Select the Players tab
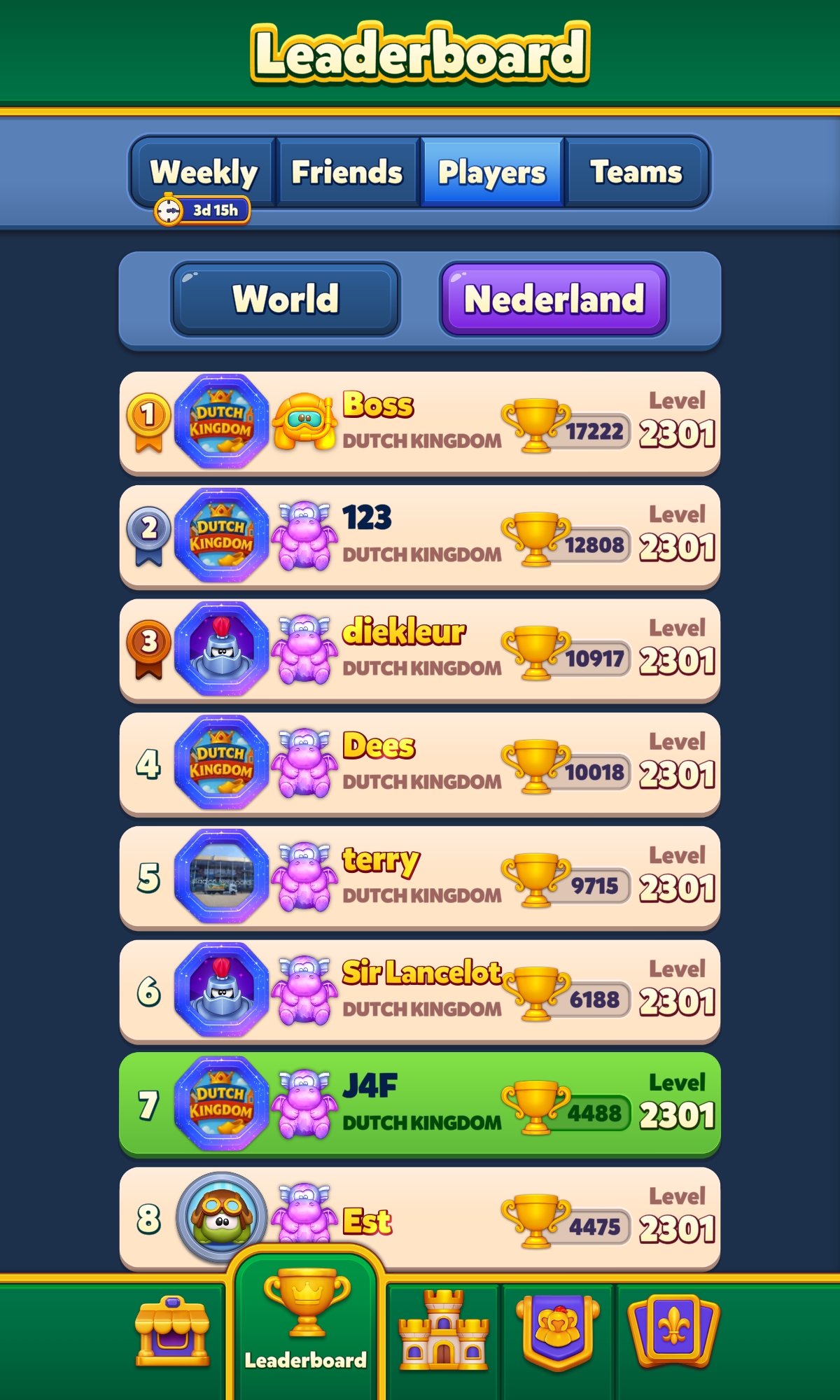Screen dimensions: 840x1400 pyautogui.click(x=491, y=172)
